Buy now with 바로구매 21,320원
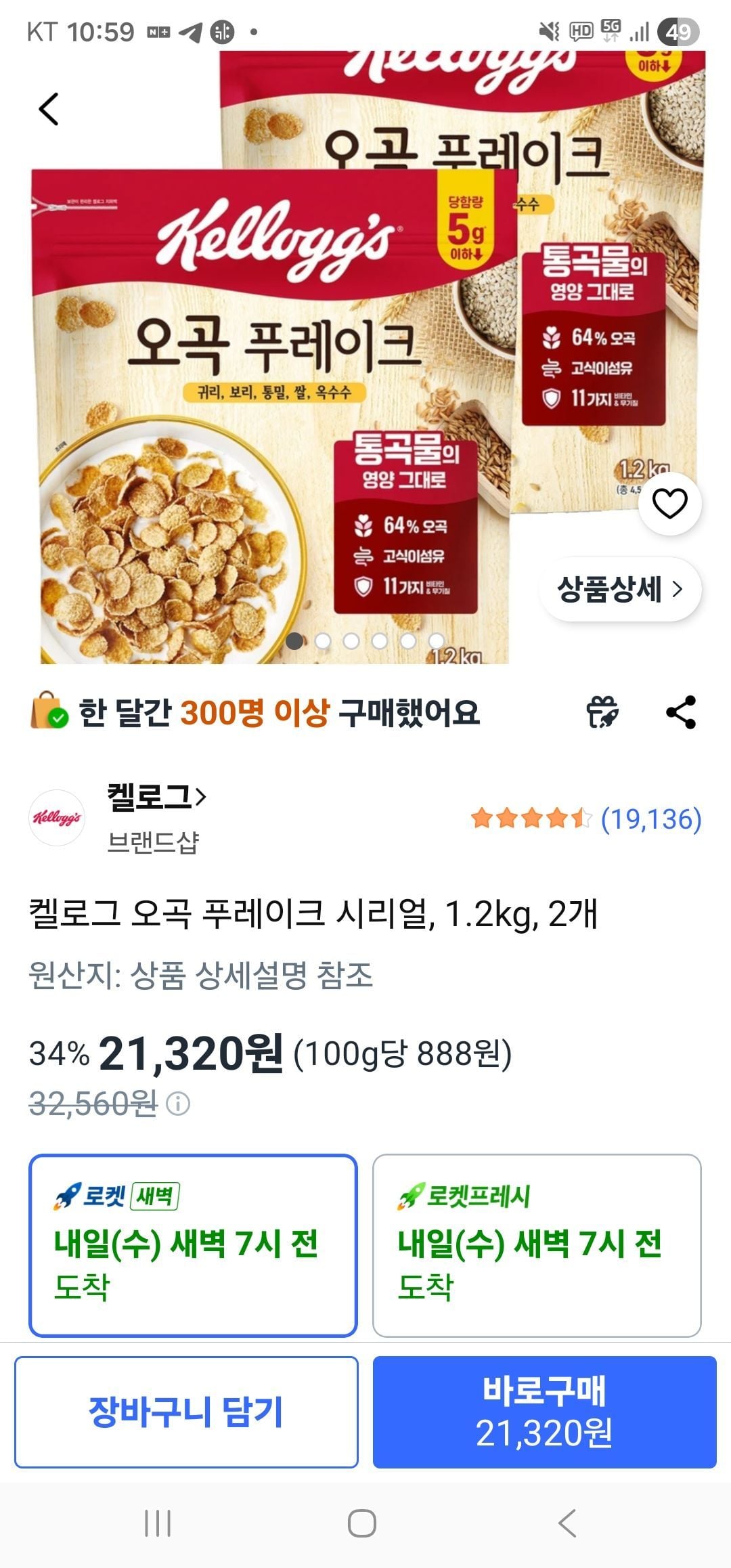731x1568 pixels. click(x=544, y=1412)
